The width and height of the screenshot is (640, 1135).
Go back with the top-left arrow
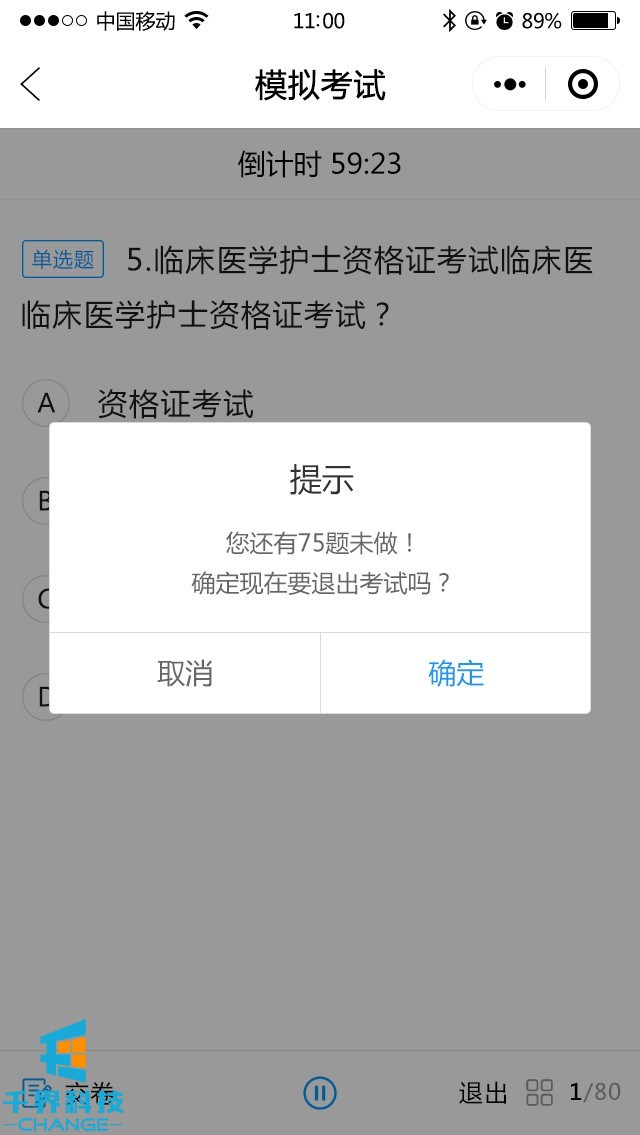(x=31, y=84)
